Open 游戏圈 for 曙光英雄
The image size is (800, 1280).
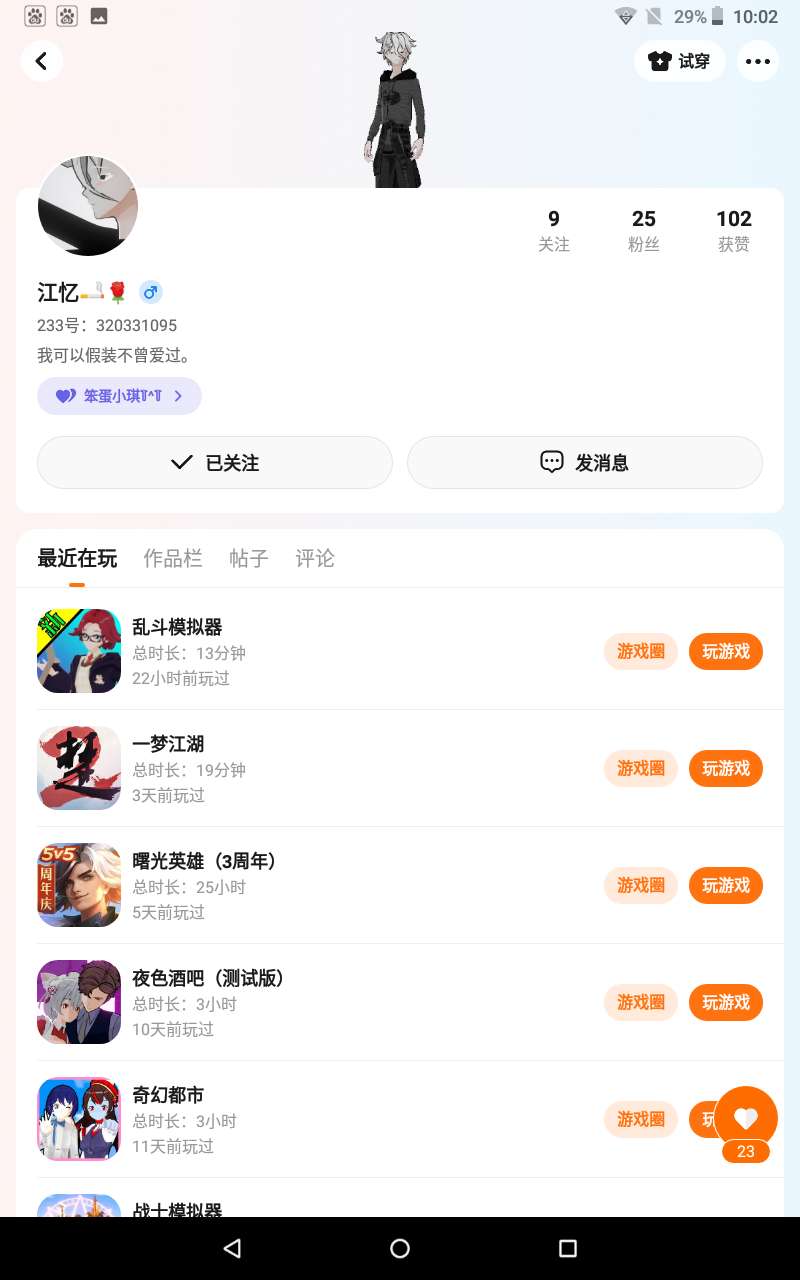(641, 886)
